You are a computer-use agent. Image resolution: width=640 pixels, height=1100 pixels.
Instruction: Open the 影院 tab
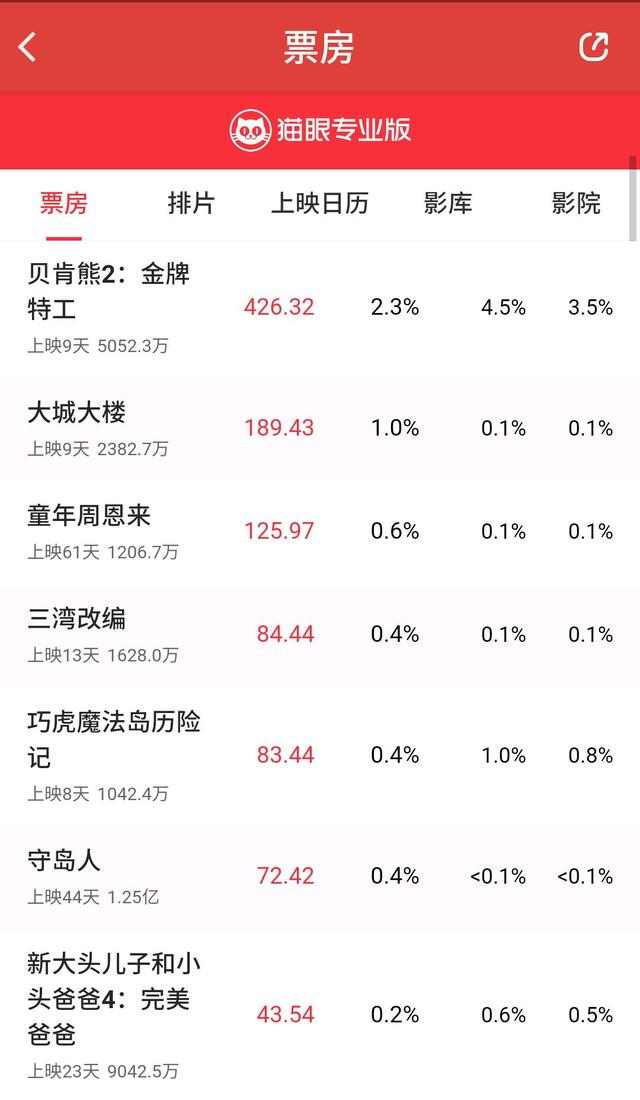click(576, 203)
